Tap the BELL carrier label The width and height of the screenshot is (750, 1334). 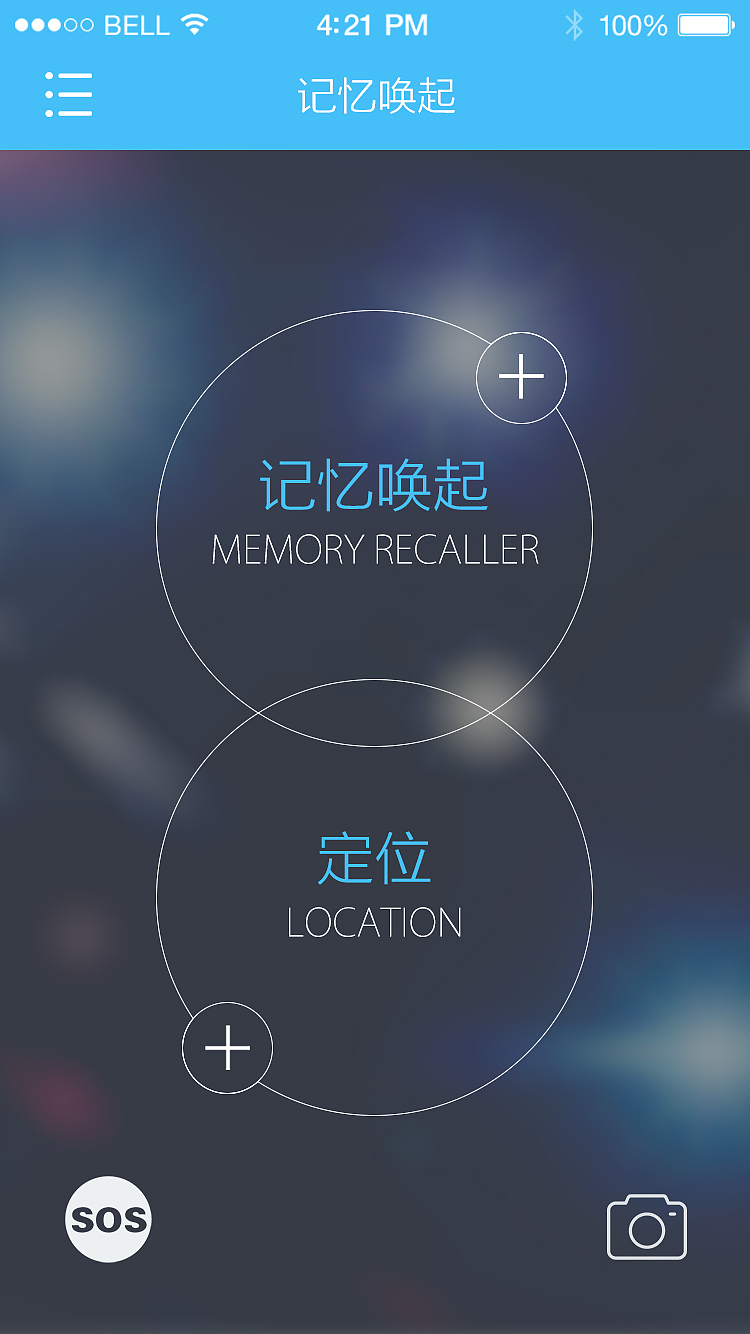[135, 25]
